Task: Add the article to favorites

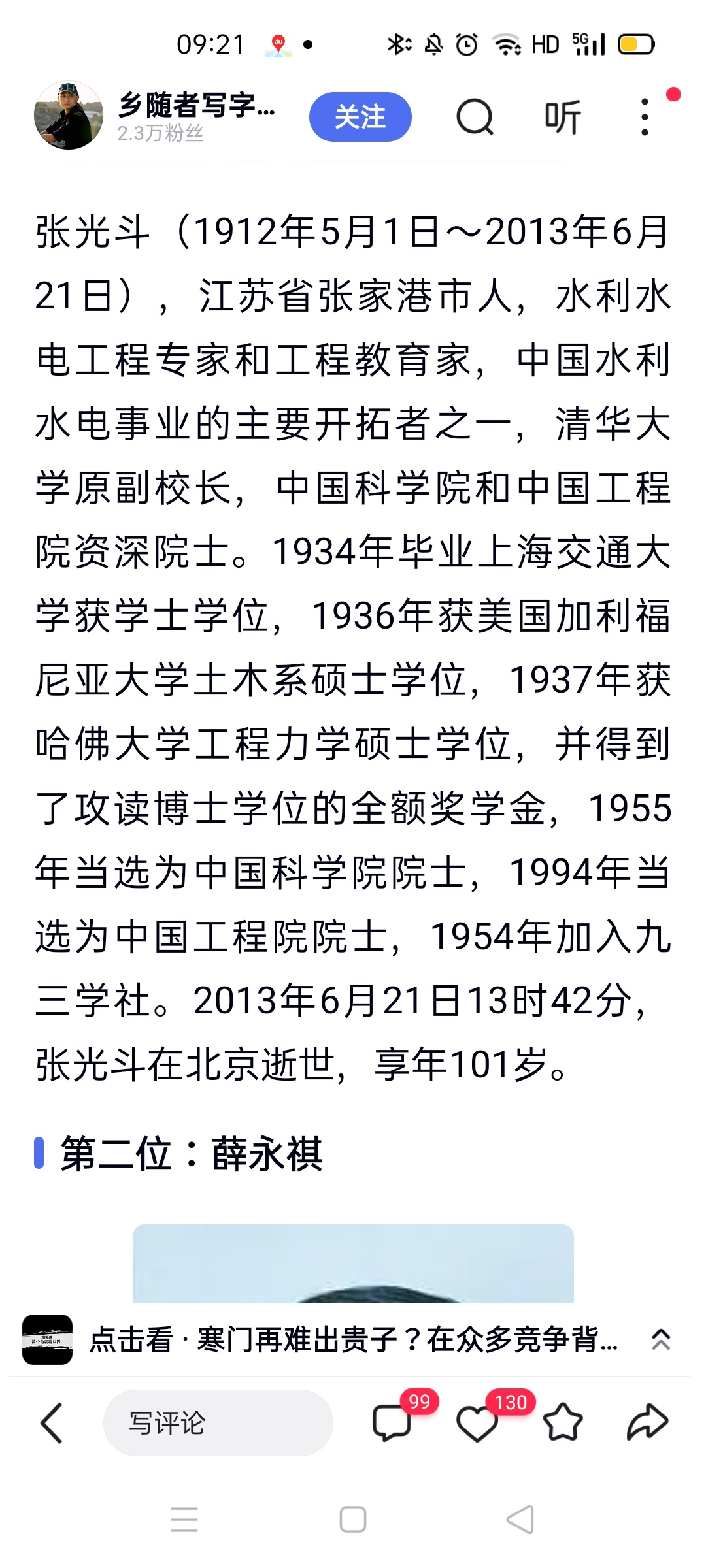Action: point(562,1423)
